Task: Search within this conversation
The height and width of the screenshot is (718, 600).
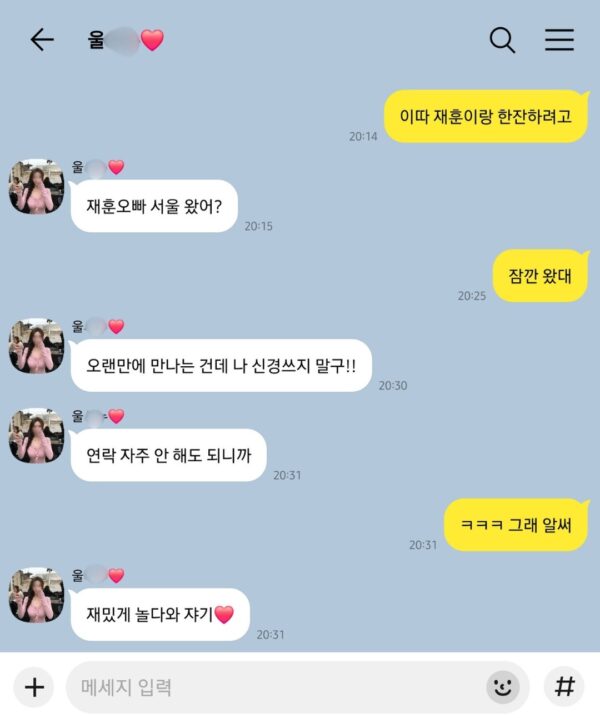Action: tap(502, 40)
